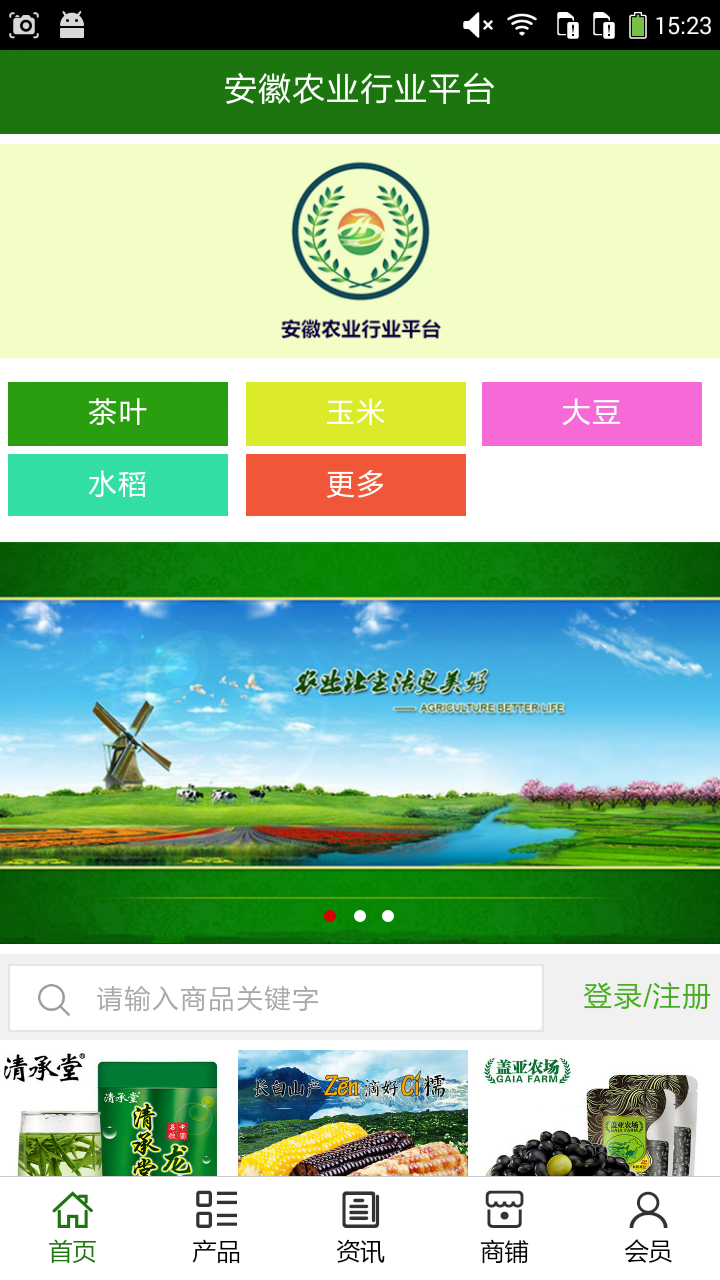
Task: Go to the 资讯 tab
Action: tap(360, 1228)
